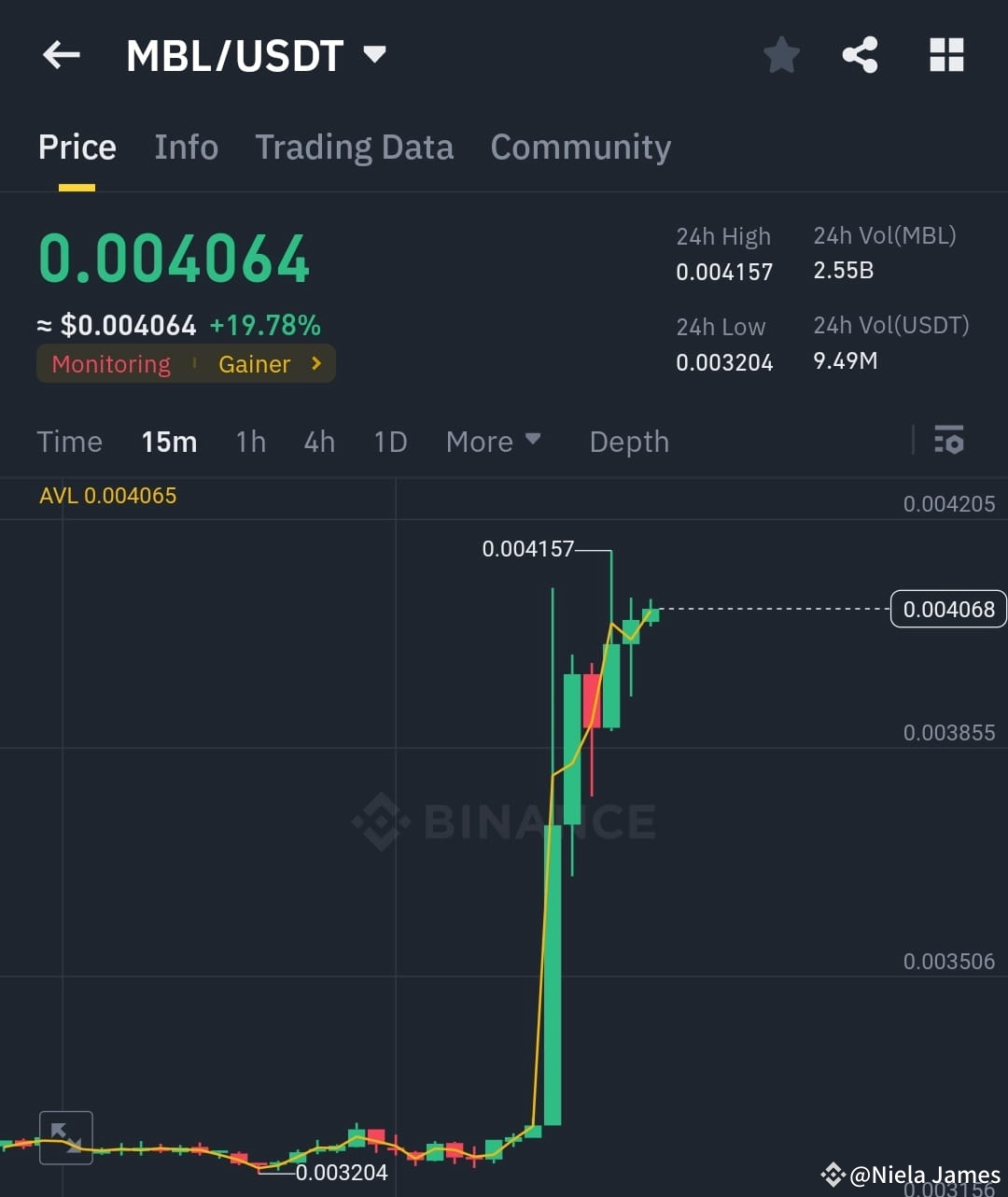Expand the More timeframes dropdown
1008x1197 pixels.
(494, 442)
